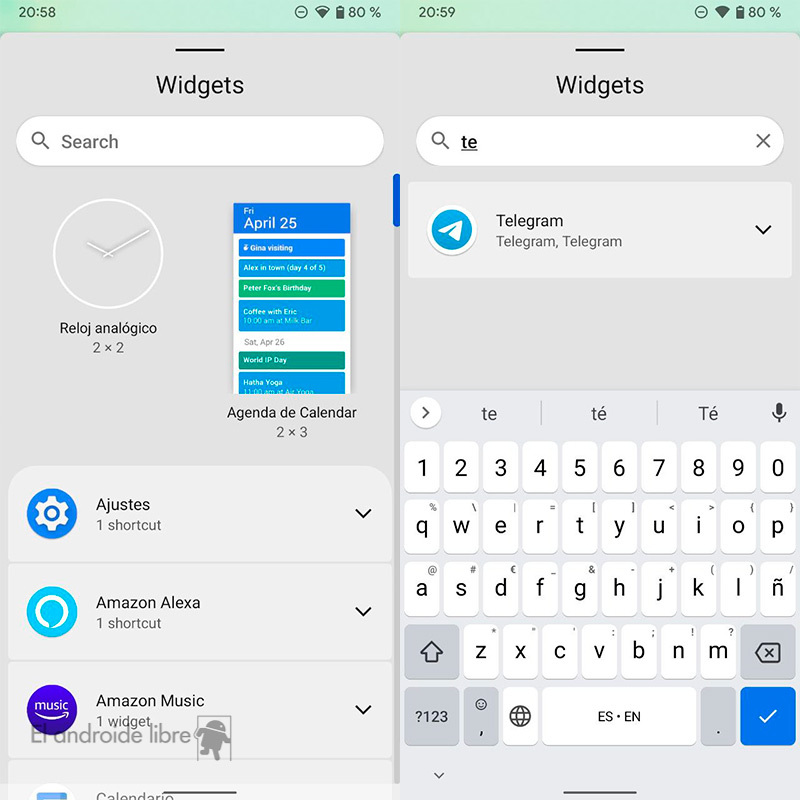Image resolution: width=800 pixels, height=800 pixels.
Task: Hide the keyboard with the down chevron
Action: coord(438,775)
